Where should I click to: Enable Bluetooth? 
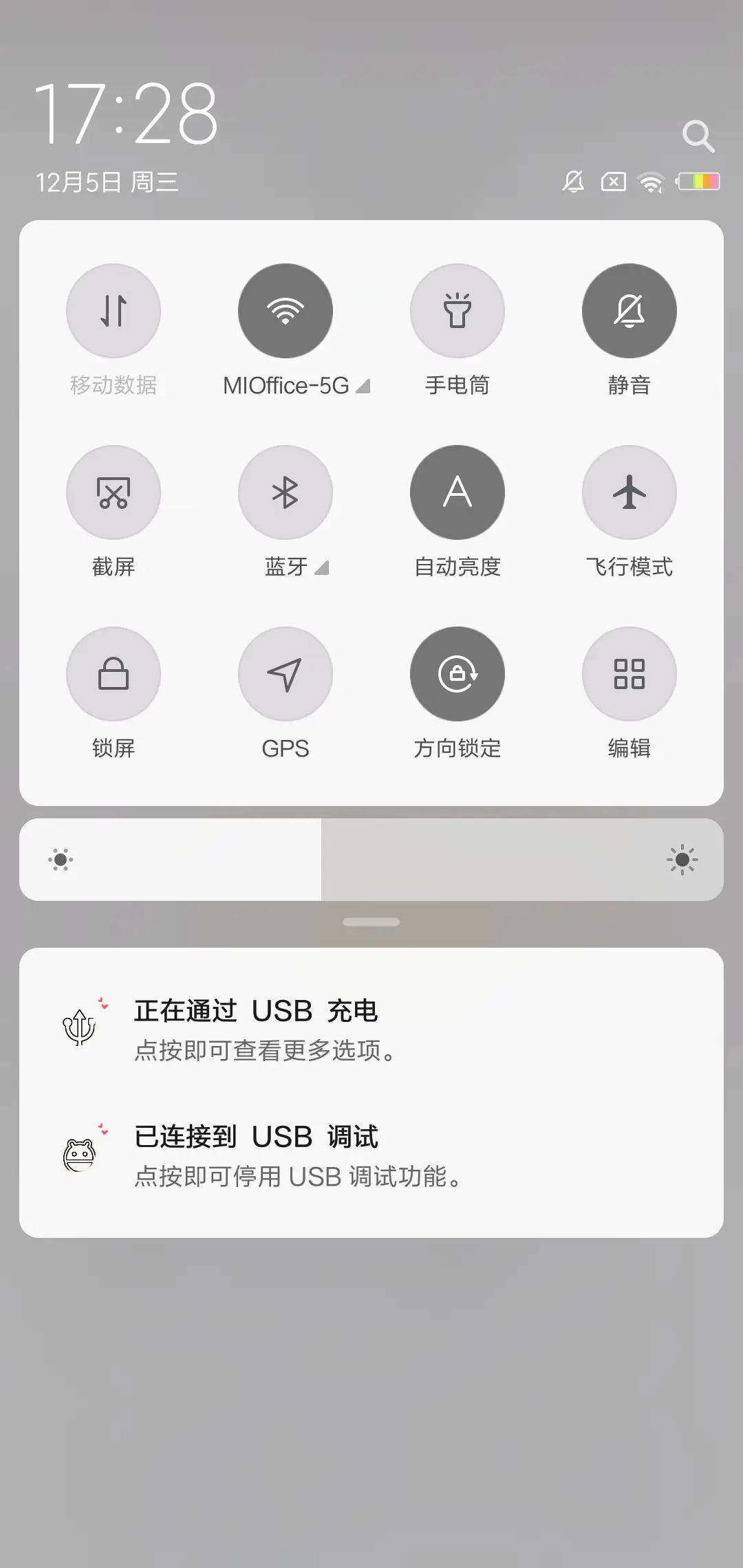(x=286, y=492)
